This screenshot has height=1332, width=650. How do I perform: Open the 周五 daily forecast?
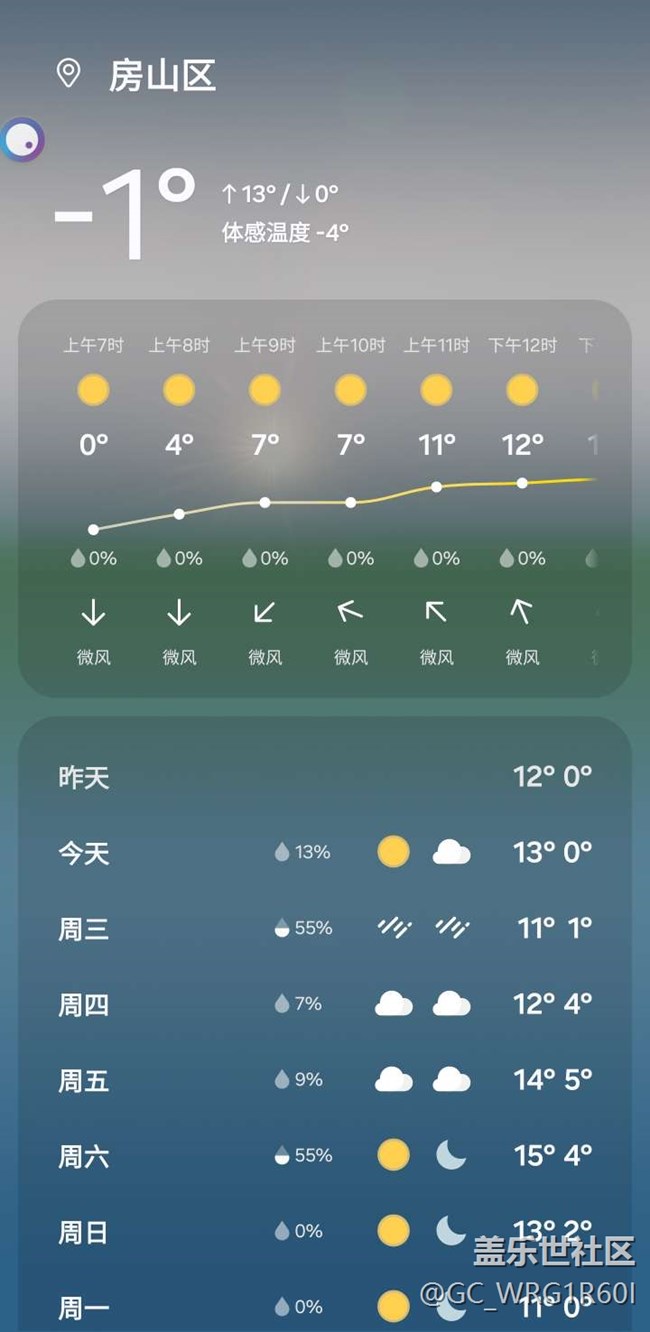tap(325, 1080)
